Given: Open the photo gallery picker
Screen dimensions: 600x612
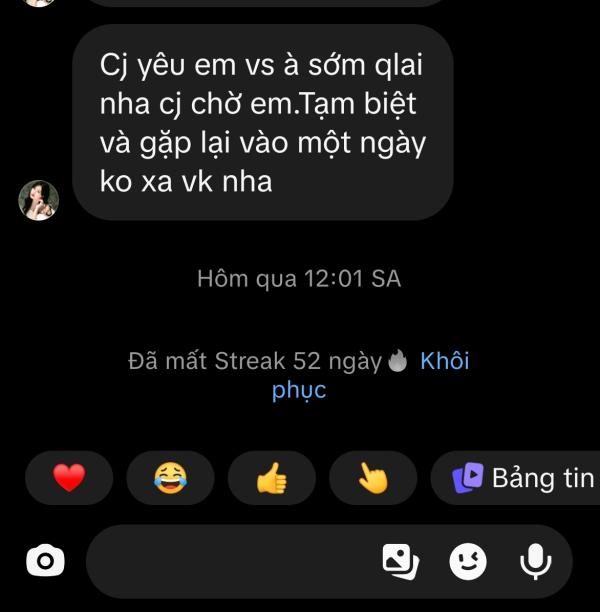Looking at the screenshot, I should [x=400, y=562].
